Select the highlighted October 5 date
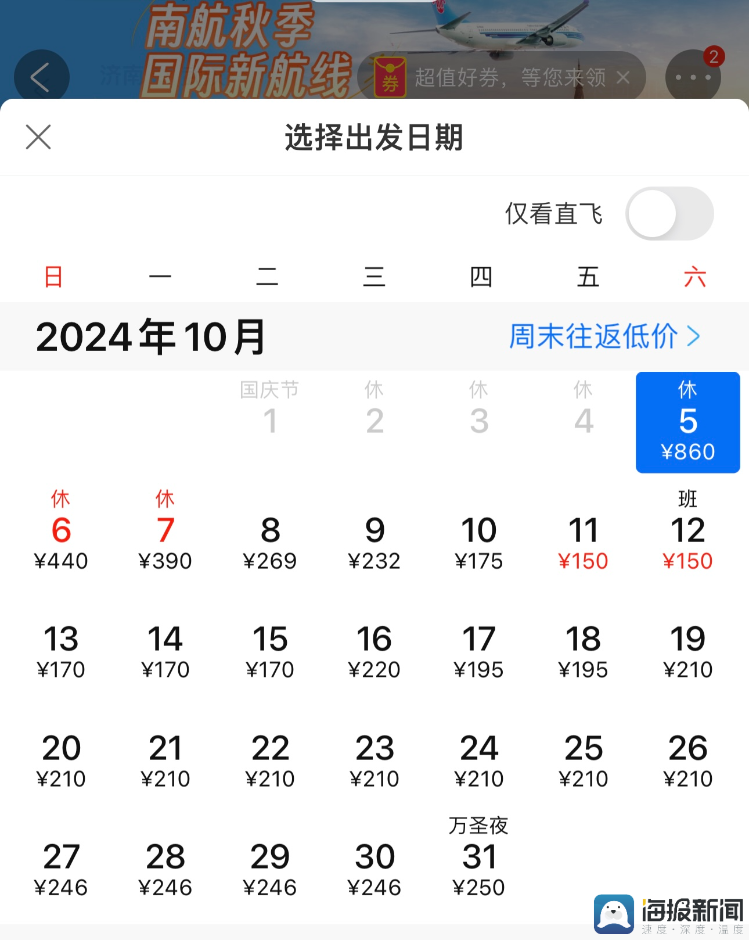The width and height of the screenshot is (749, 940). point(687,422)
